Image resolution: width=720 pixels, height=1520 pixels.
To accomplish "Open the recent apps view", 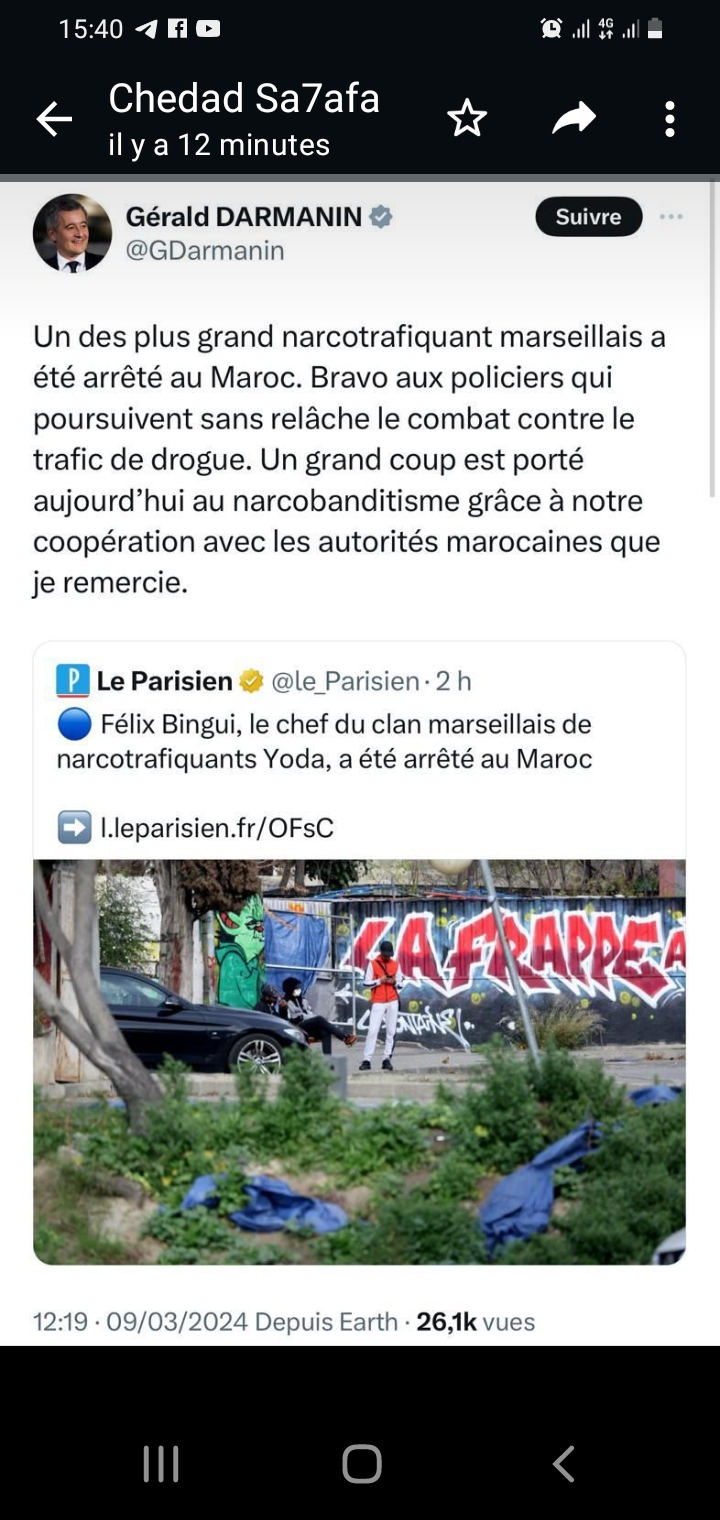I will [160, 1463].
